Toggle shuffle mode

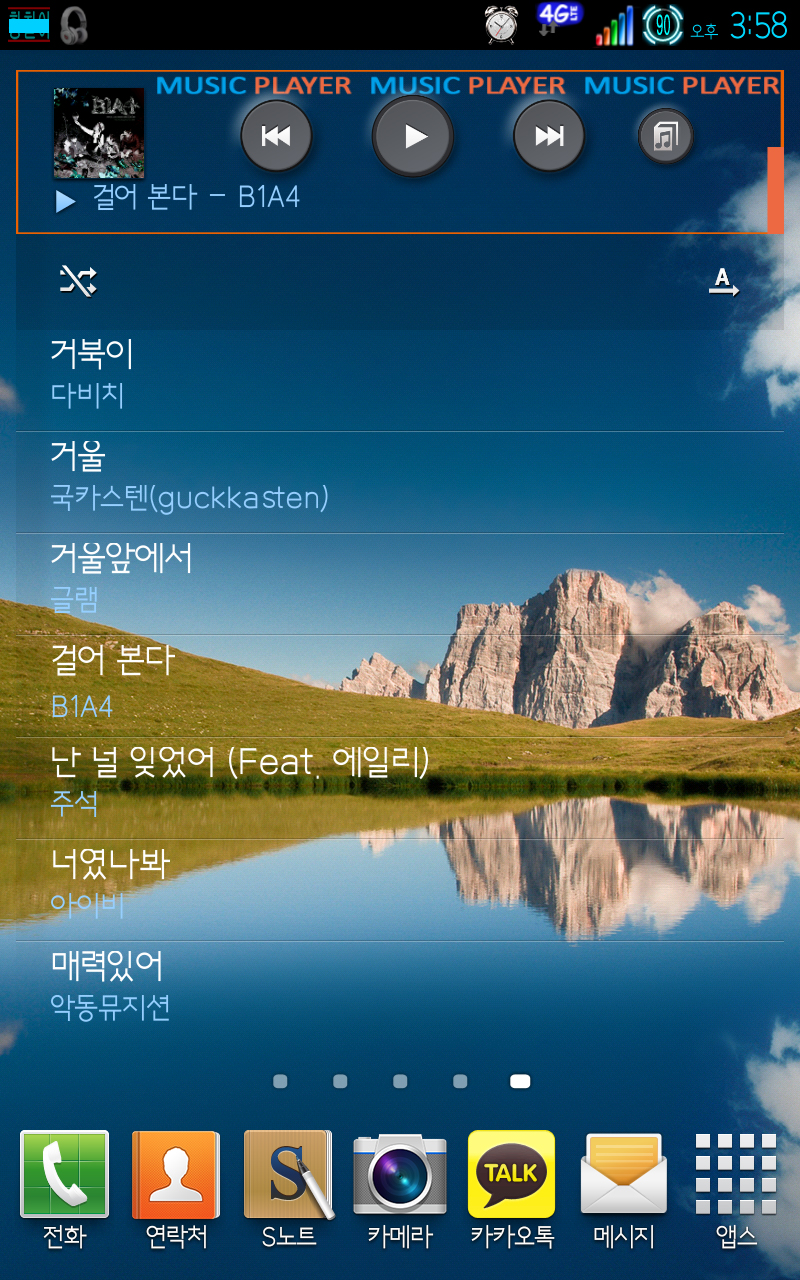[78, 281]
